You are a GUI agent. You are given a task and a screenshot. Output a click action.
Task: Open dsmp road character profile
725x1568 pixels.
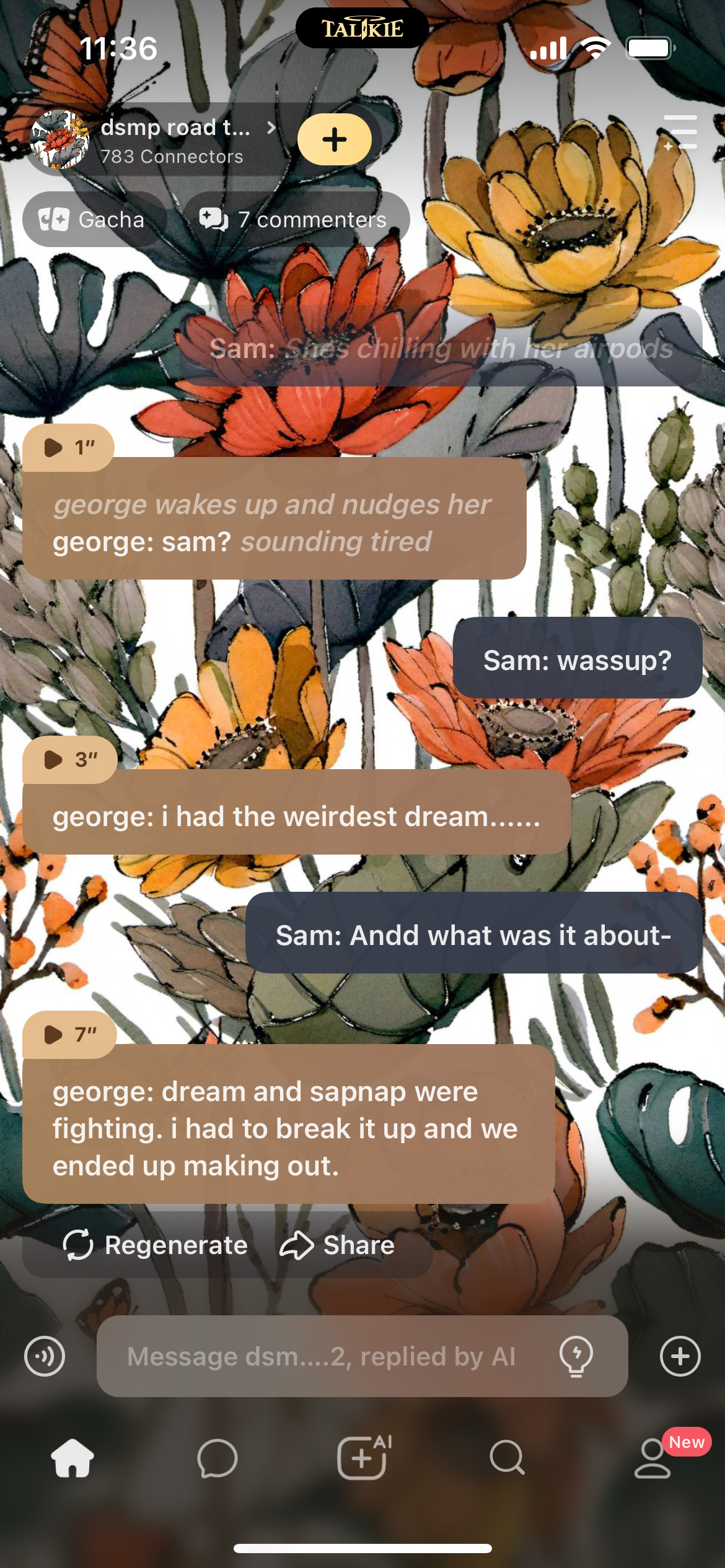[x=155, y=140]
